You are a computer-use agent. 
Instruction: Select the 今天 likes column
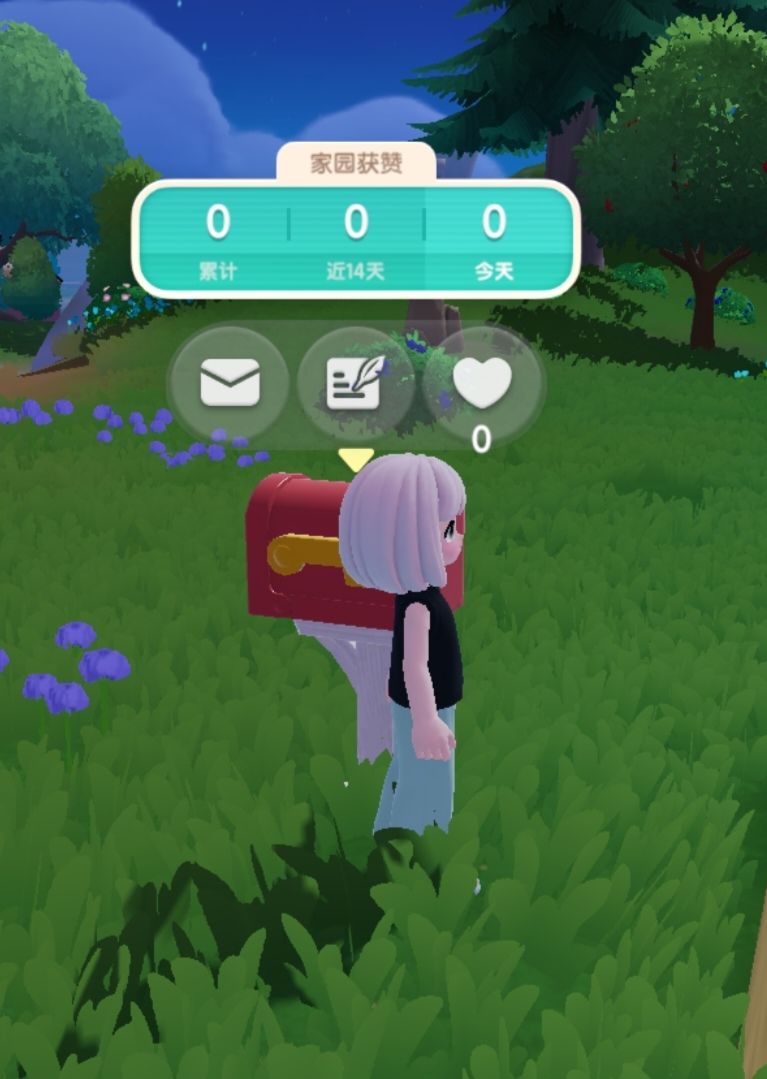(493, 240)
